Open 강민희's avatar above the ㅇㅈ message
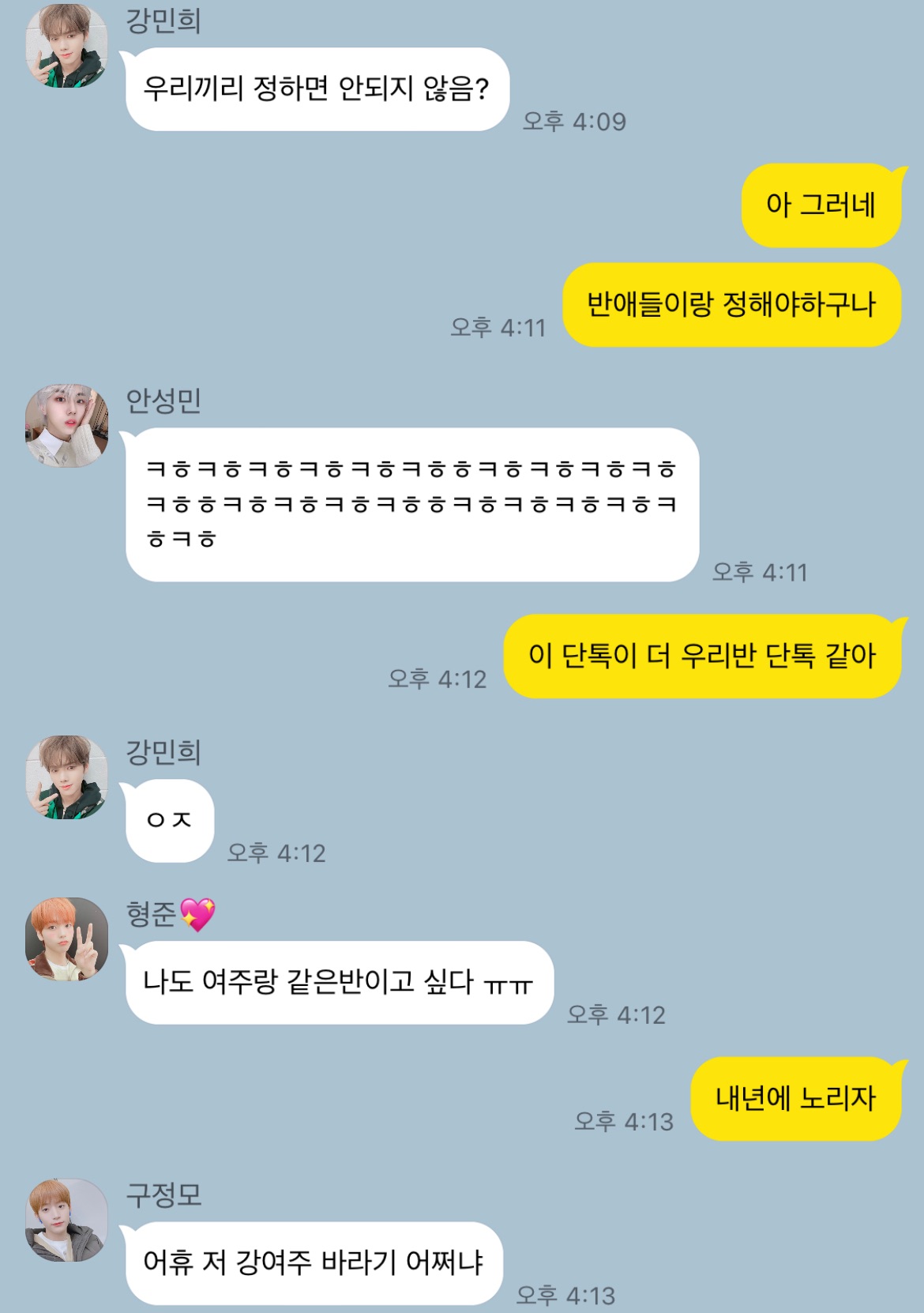The height and width of the screenshot is (1313, 924). pyautogui.click(x=66, y=777)
